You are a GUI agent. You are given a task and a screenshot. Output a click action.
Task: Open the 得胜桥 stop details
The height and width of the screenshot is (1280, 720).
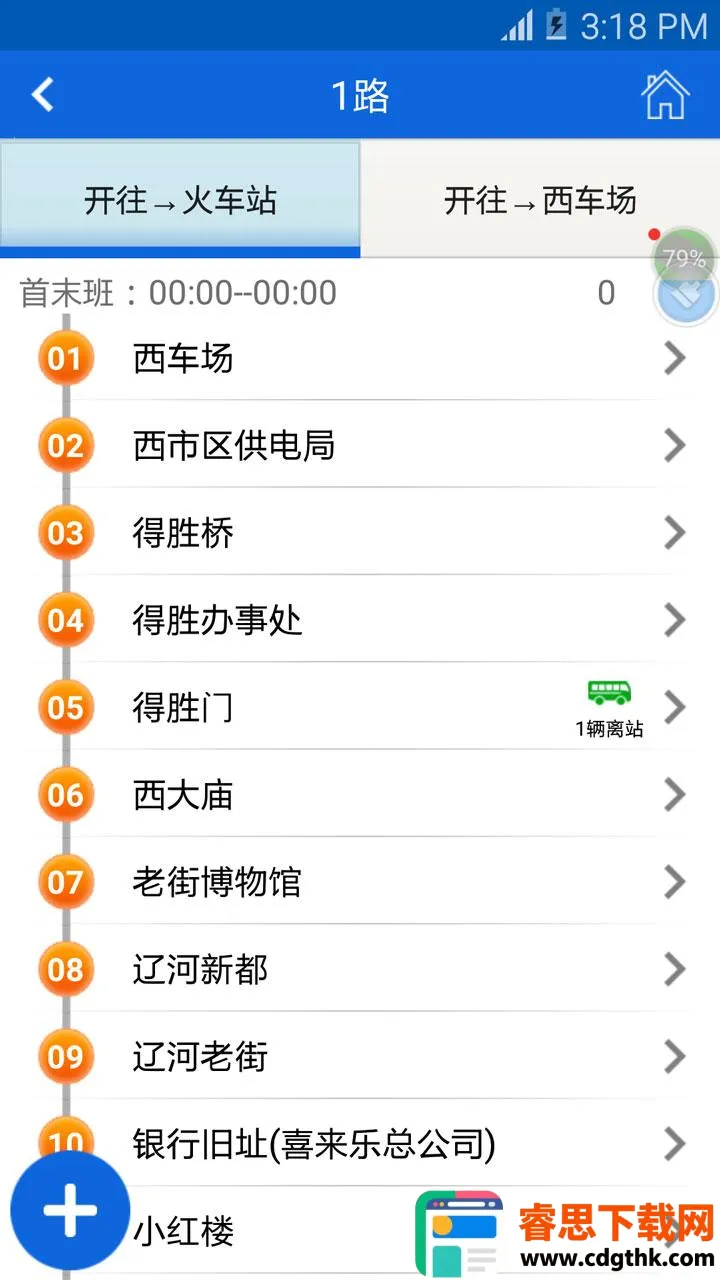click(x=360, y=533)
